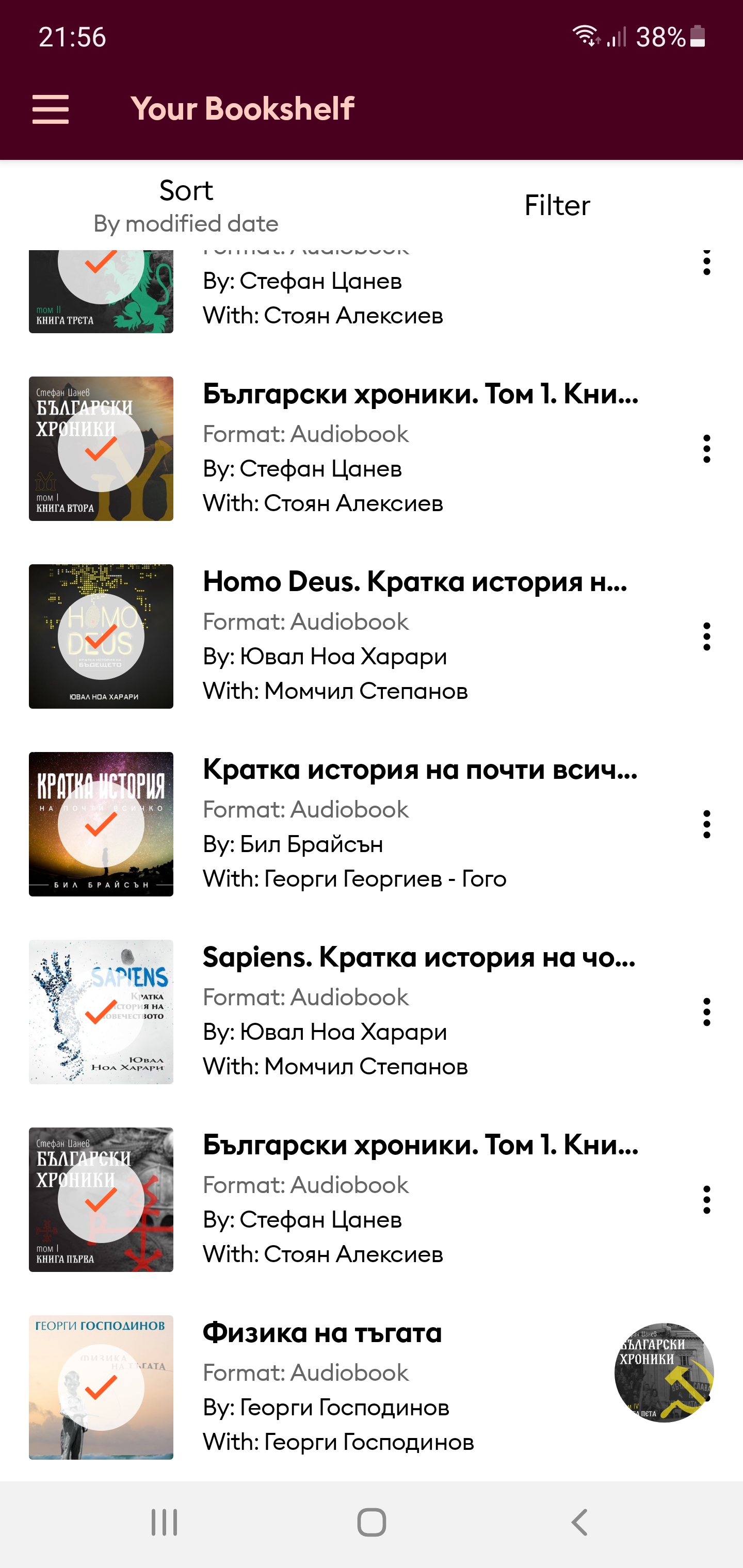Open more options for Sapiens
743x1568 pixels.
click(706, 1011)
